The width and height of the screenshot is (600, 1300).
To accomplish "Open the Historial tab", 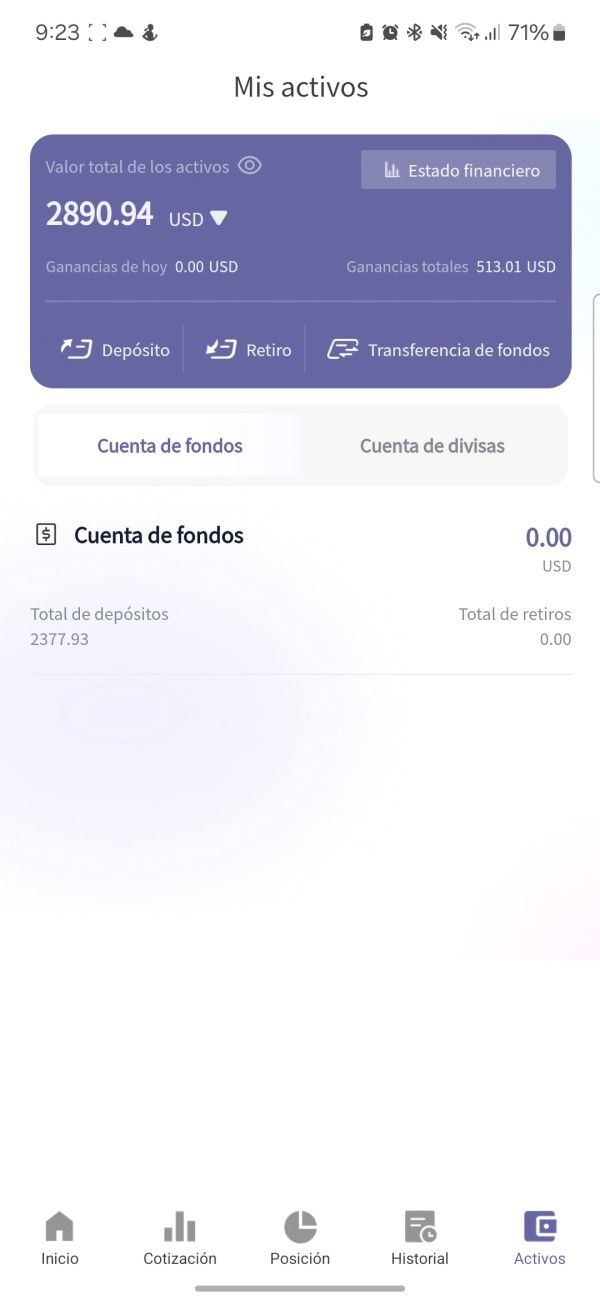I will tap(420, 1238).
